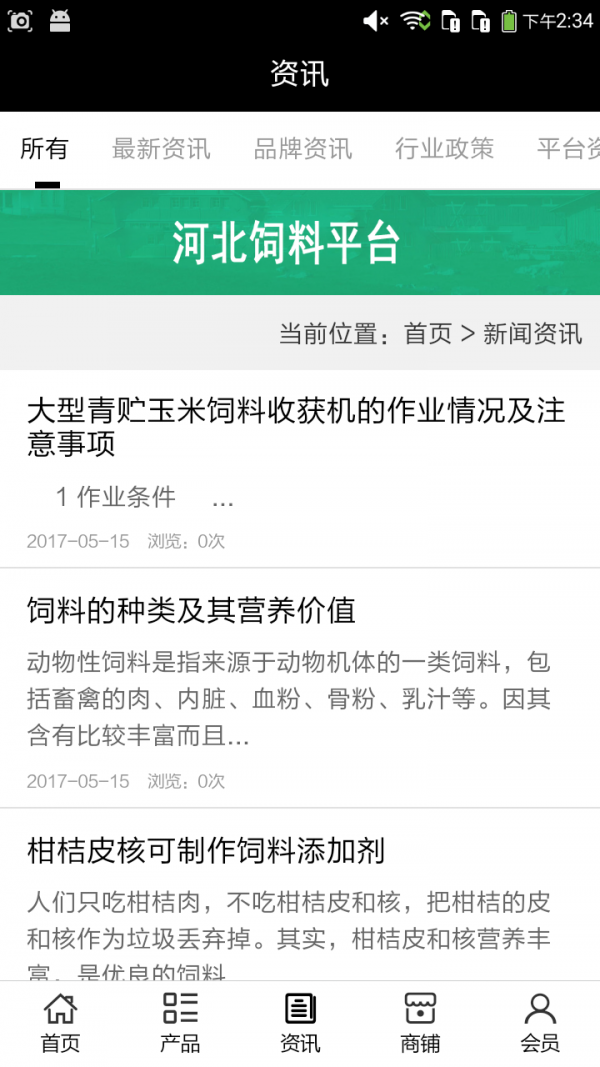Read article 饲料的种类及其营养价值
Screen dimensions: 600x1067
click(x=191, y=610)
